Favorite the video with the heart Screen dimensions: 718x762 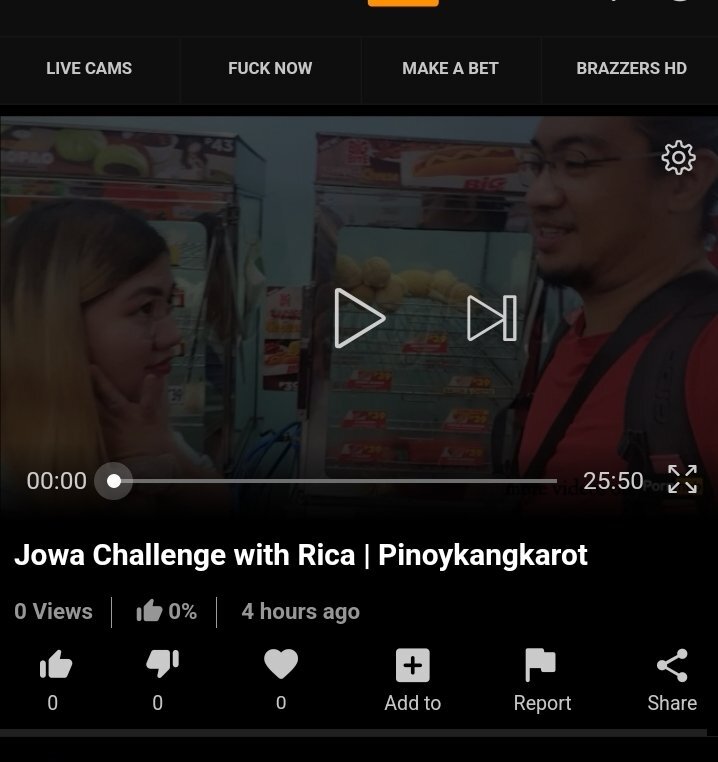click(281, 665)
